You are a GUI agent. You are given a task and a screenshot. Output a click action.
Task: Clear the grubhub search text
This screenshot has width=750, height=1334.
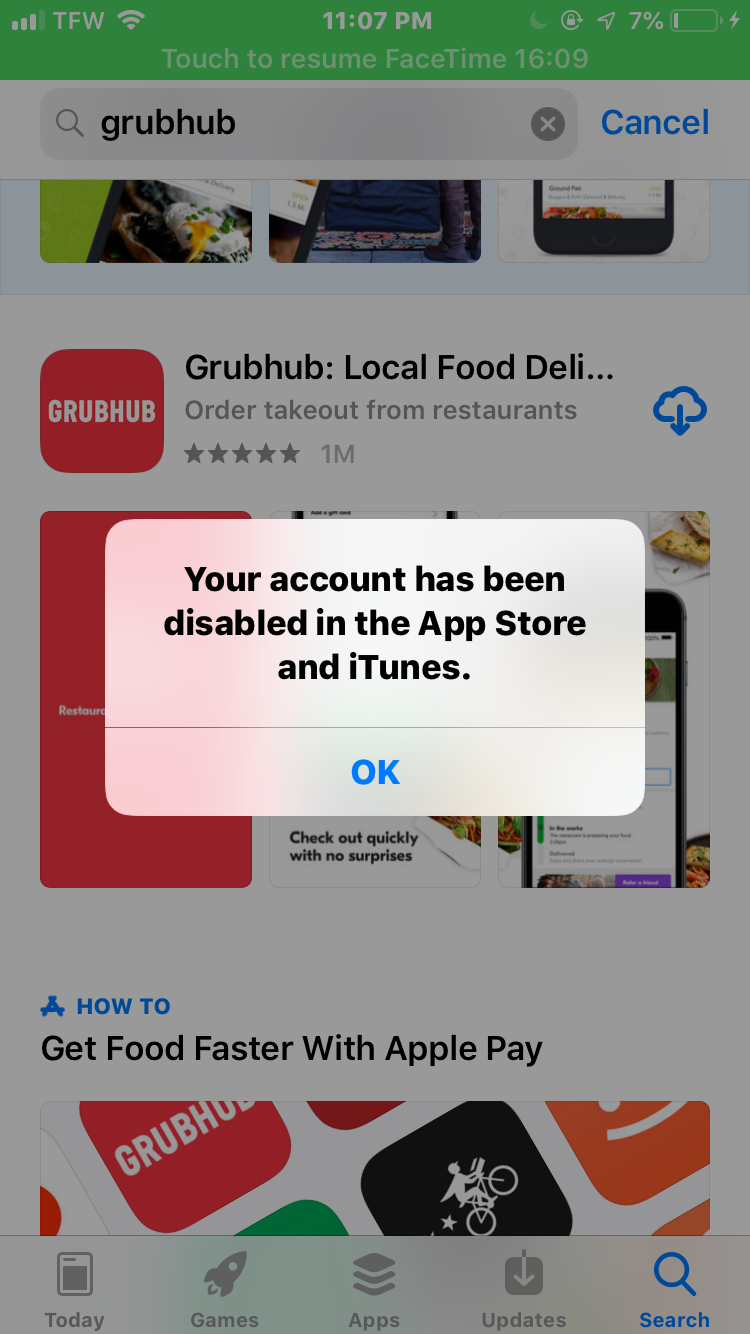[547, 124]
